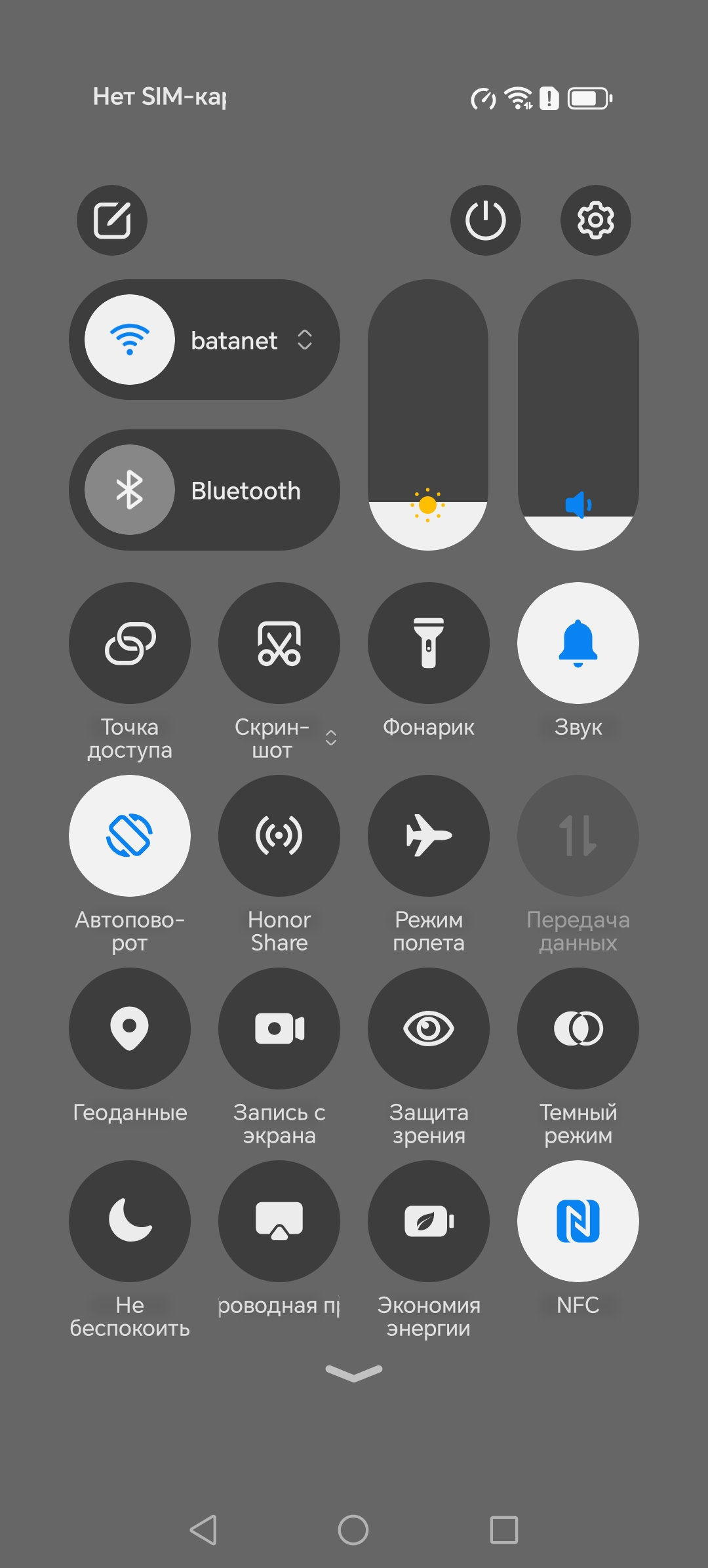The image size is (708, 1568).
Task: Disable Автоповорот auto-rotate
Action: coord(130,836)
